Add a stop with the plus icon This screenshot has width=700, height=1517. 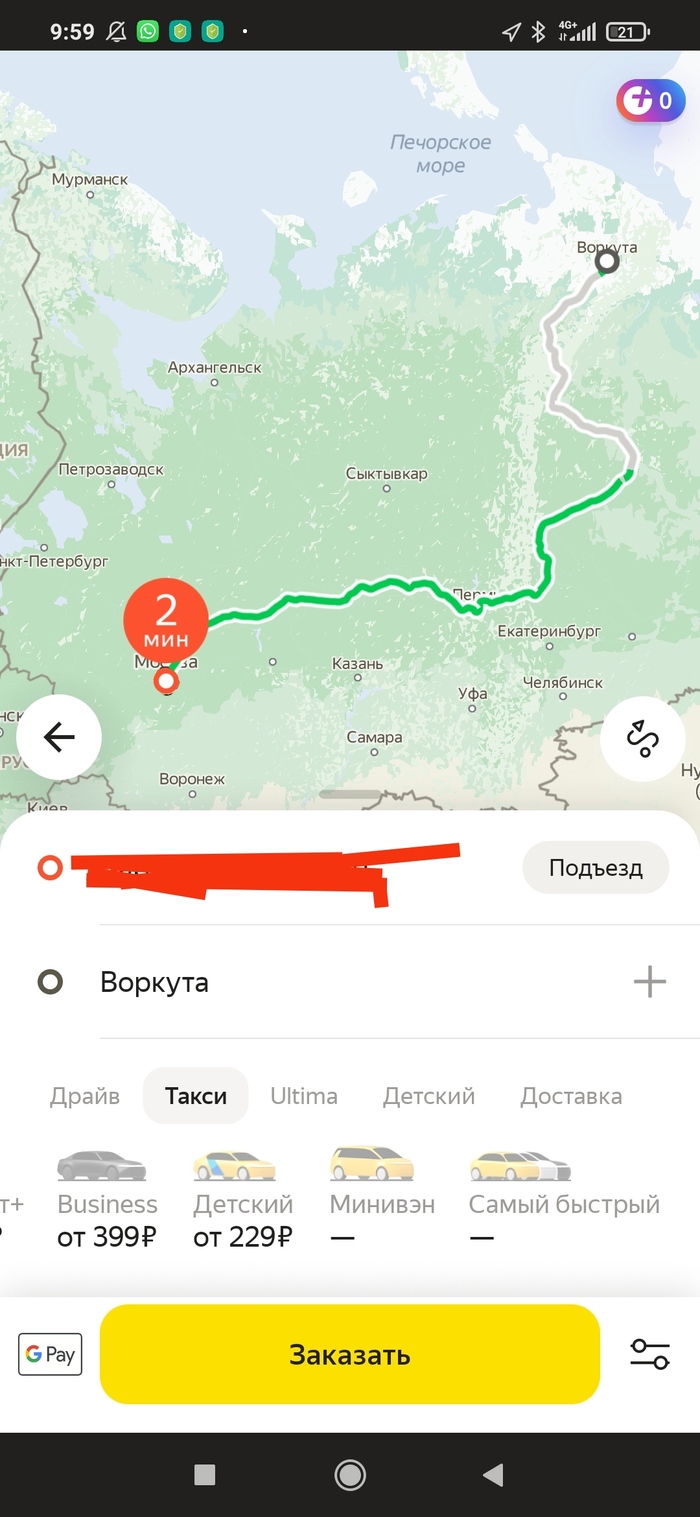point(649,982)
